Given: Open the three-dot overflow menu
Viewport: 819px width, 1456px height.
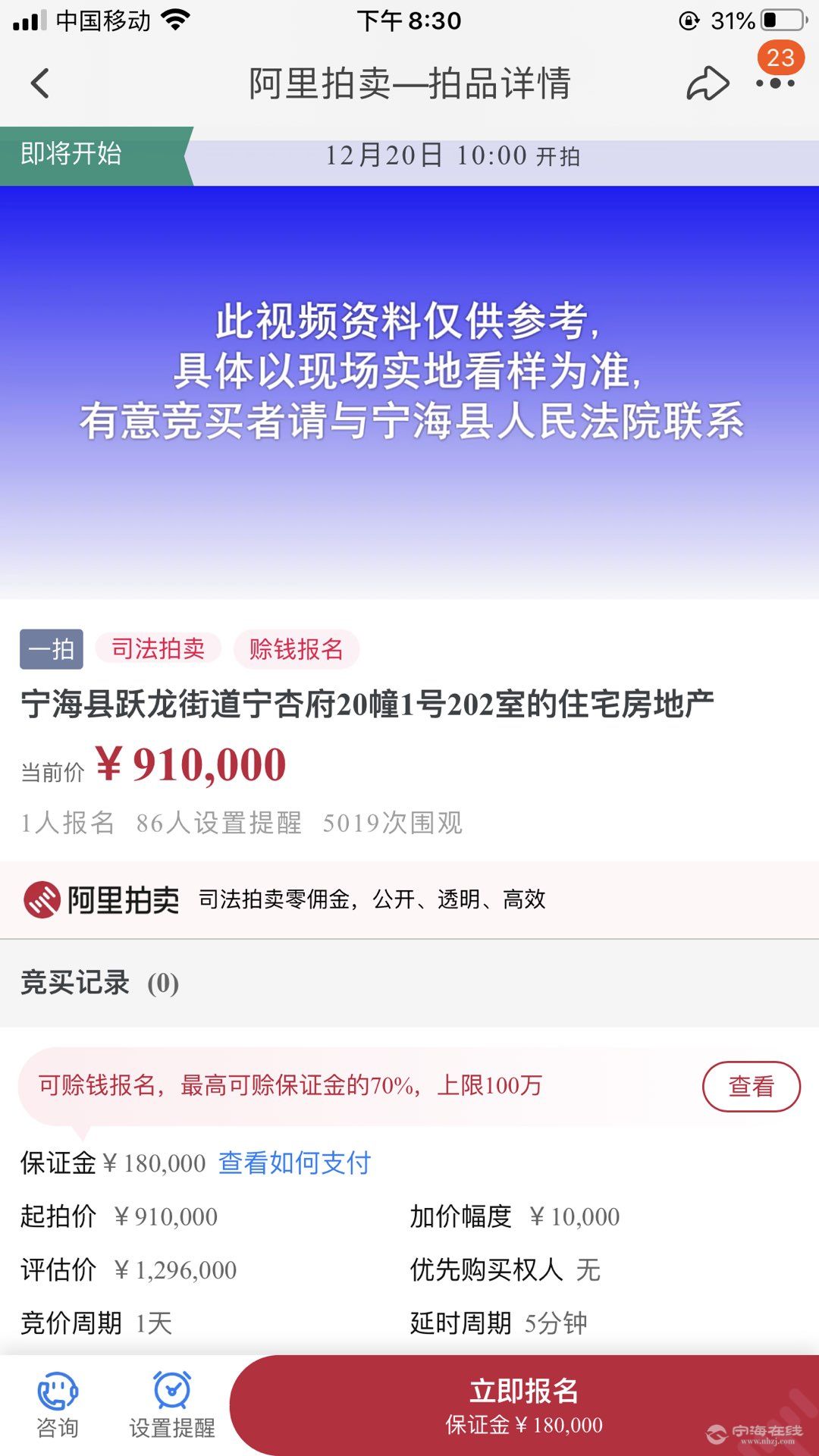Looking at the screenshot, I should click(775, 83).
